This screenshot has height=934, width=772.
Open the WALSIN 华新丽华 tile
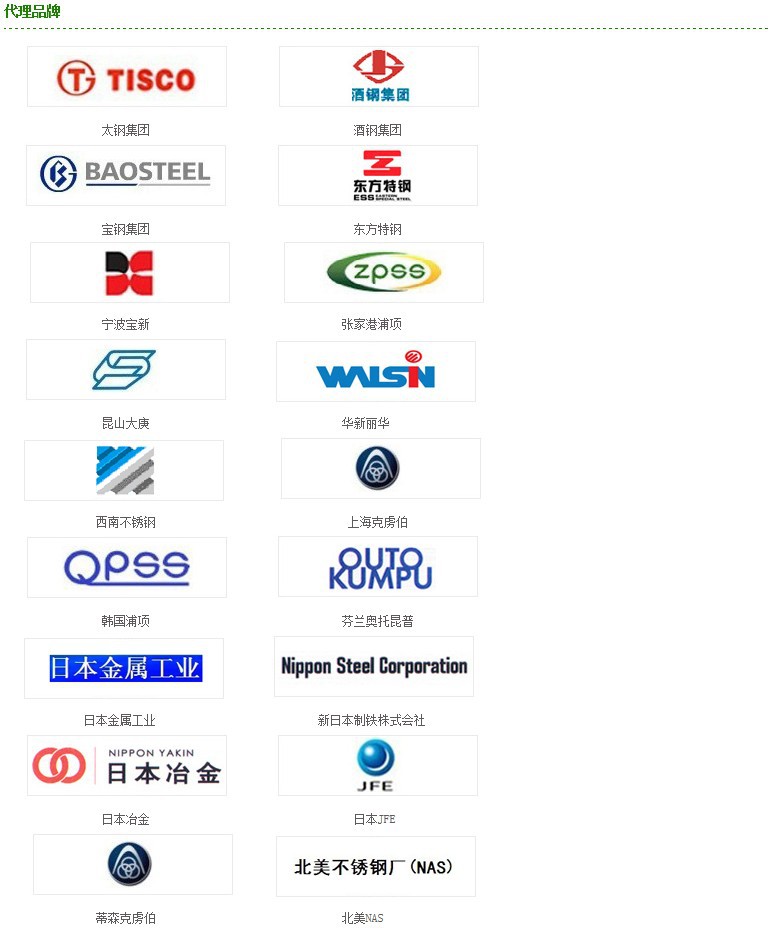coord(376,371)
